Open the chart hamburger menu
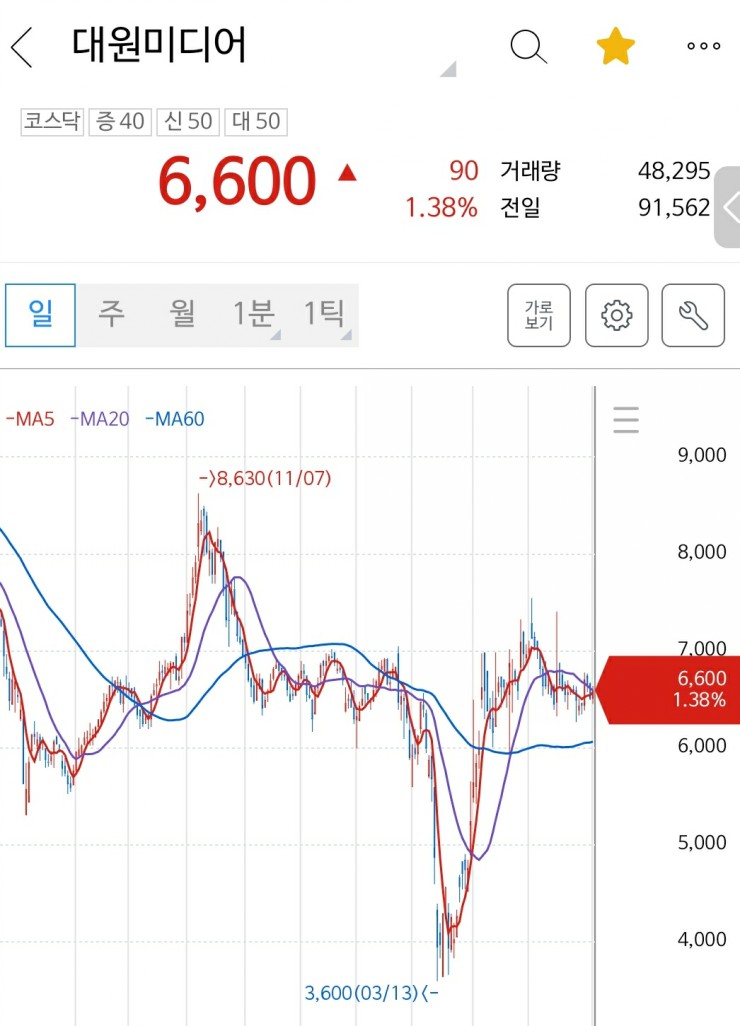This screenshot has width=740, height=1026. click(626, 420)
